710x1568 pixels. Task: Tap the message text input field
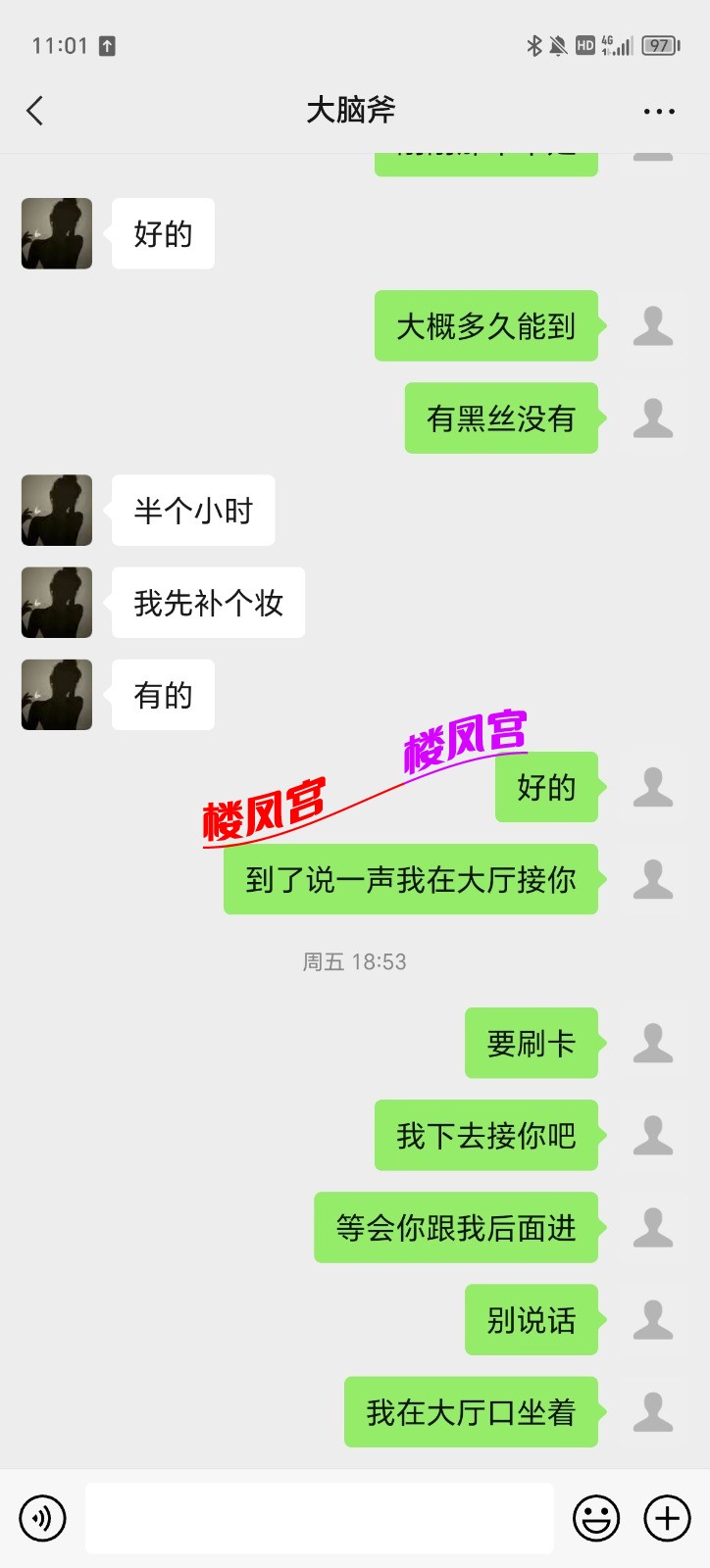coord(318,1517)
